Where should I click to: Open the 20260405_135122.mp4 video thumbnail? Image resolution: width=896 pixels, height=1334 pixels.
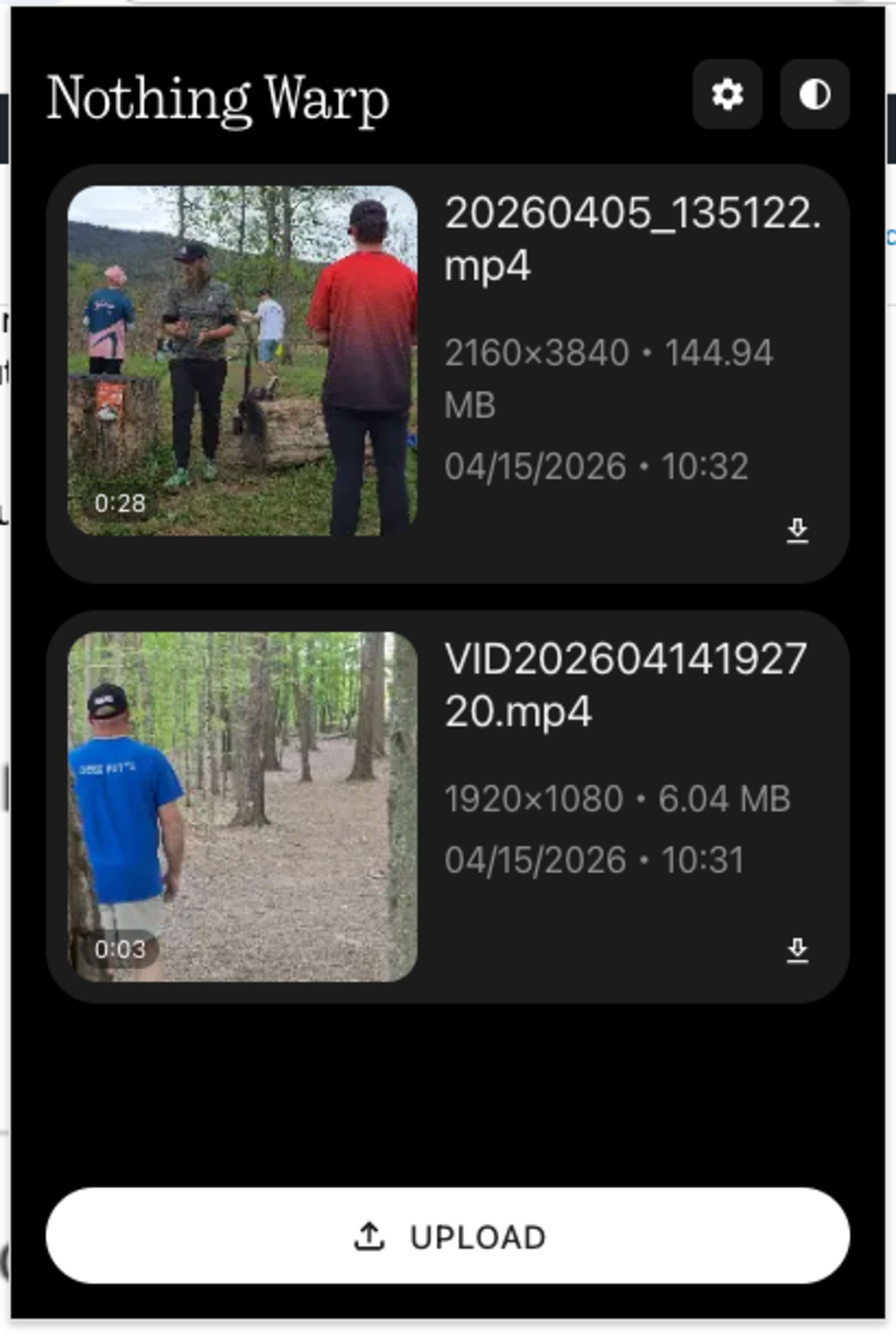242,360
